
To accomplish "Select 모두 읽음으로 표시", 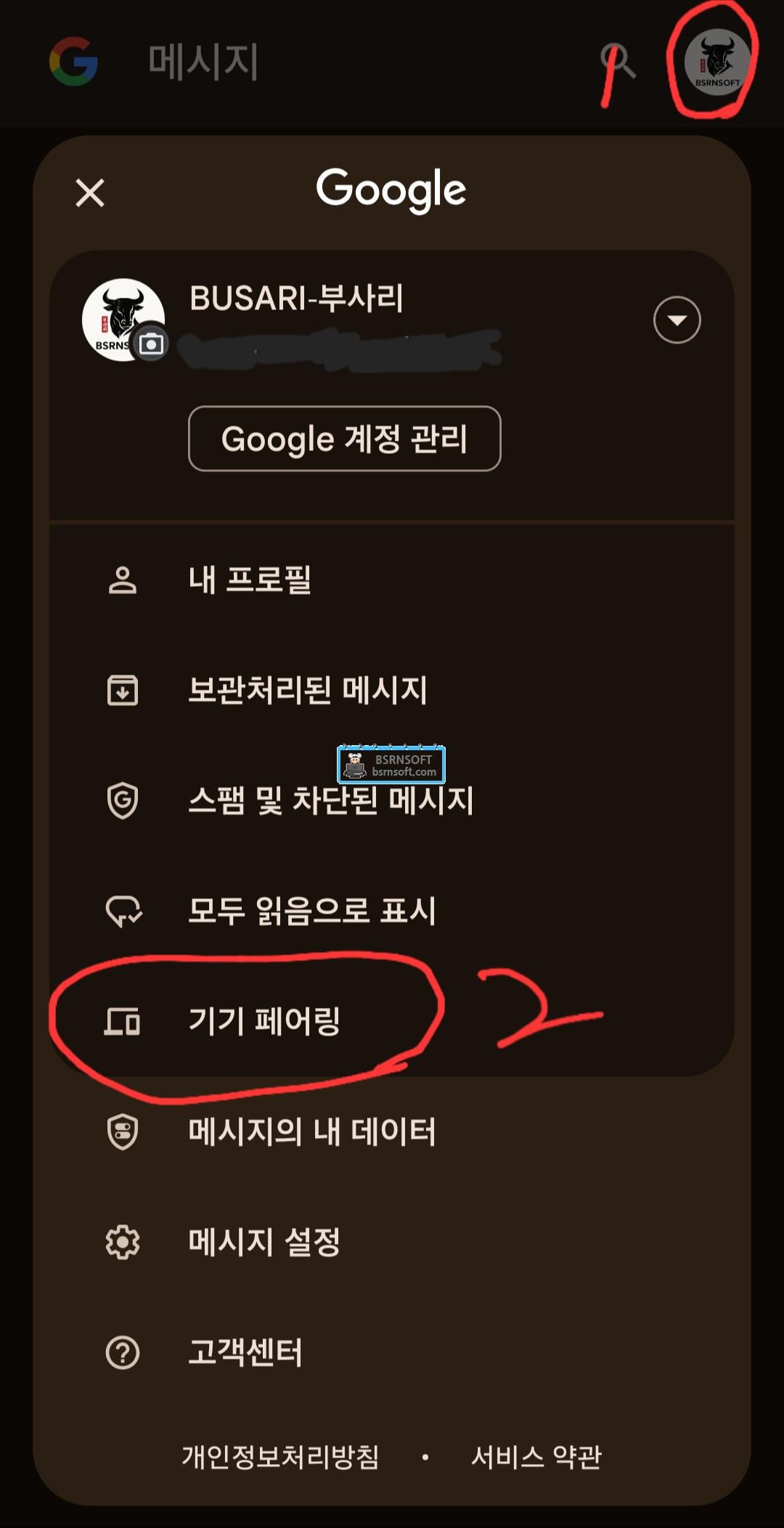I will click(x=311, y=911).
